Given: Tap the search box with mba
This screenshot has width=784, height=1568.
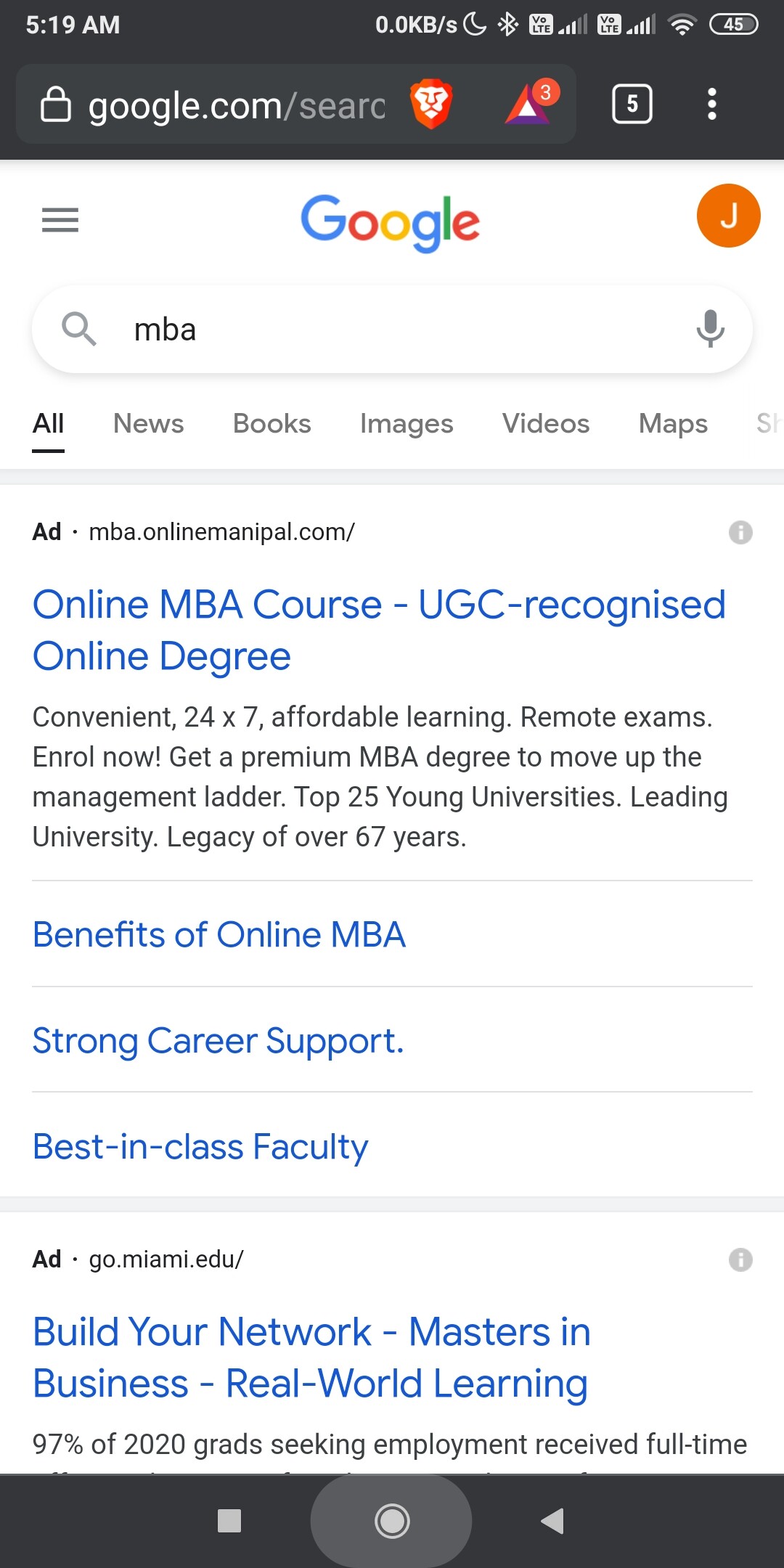Looking at the screenshot, I should [392, 330].
